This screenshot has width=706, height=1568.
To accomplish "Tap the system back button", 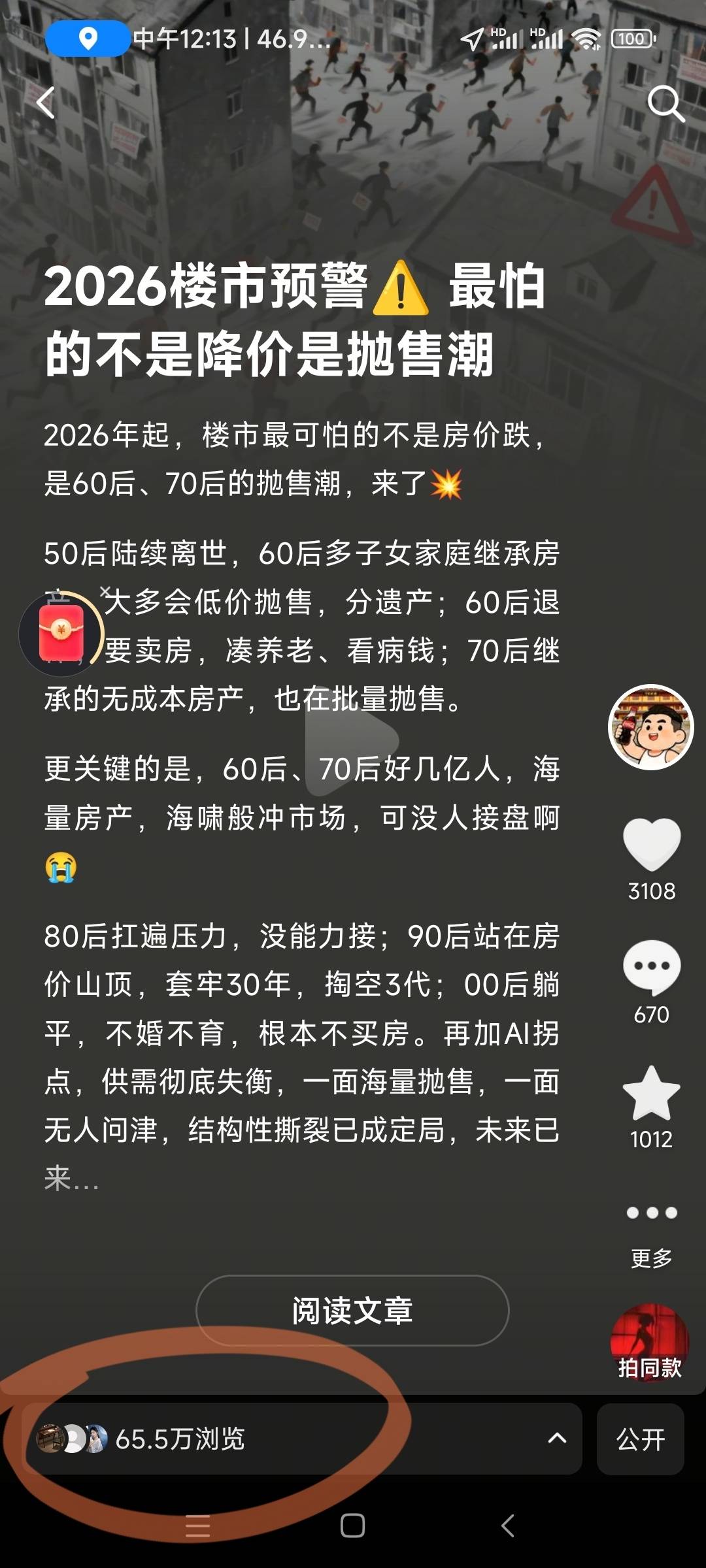I will (508, 1526).
